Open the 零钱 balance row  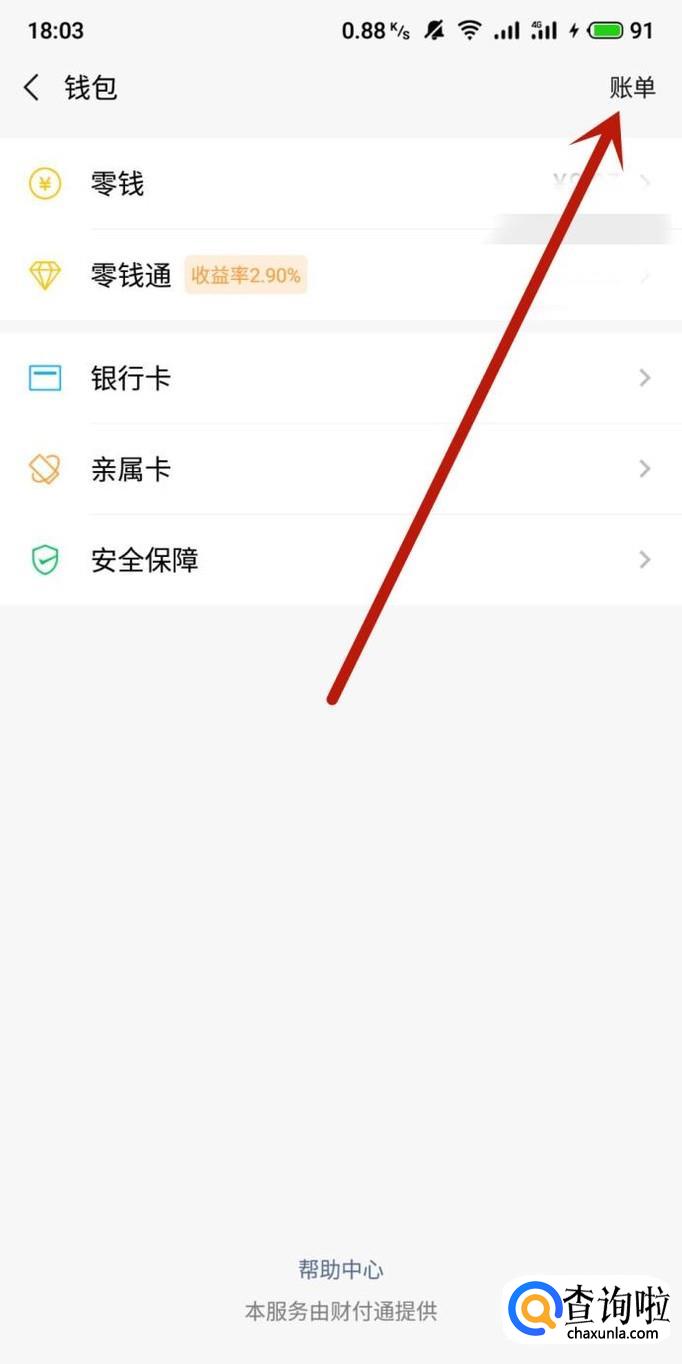341,184
